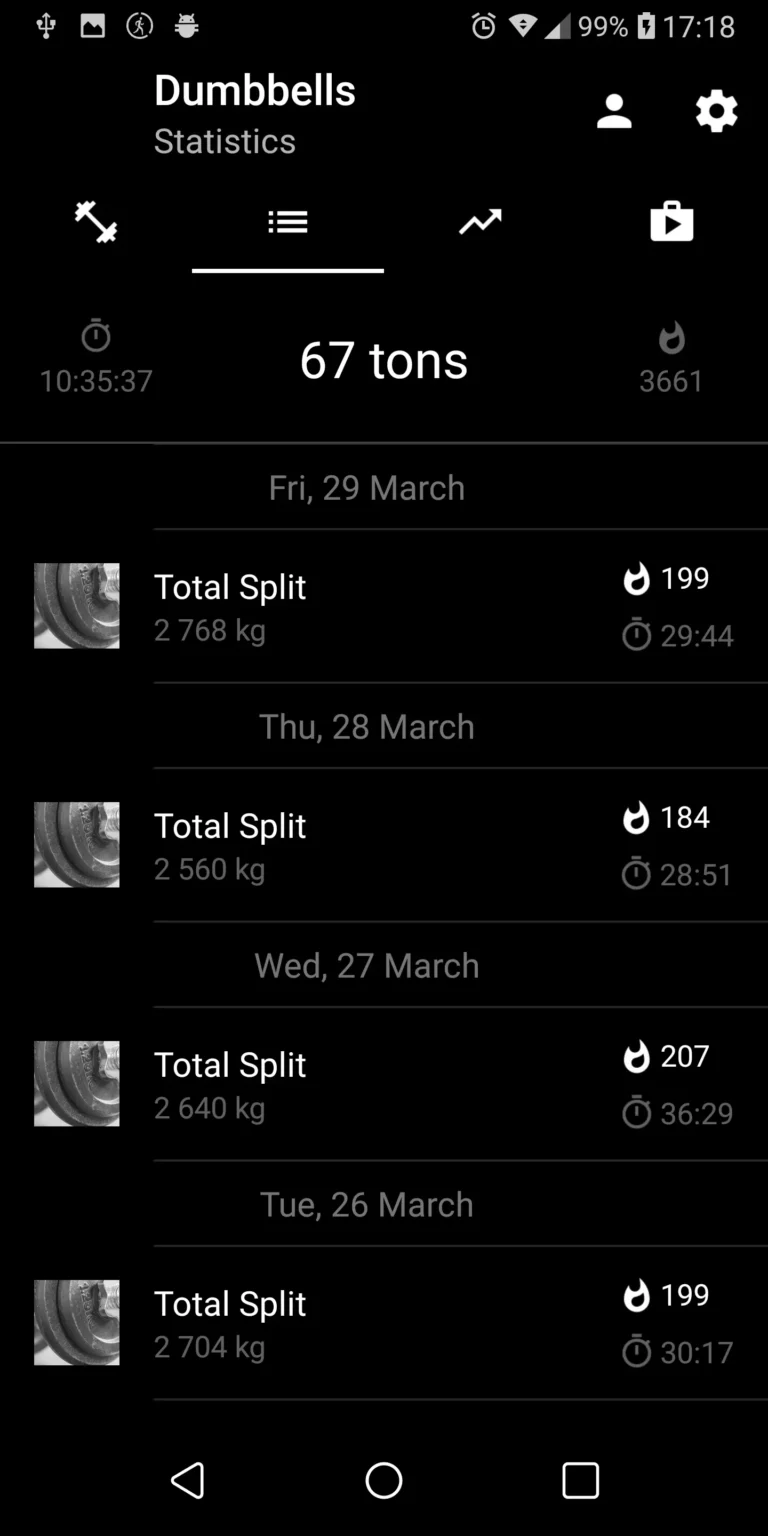The width and height of the screenshot is (768, 1536).
Task: Open the video exercises tab
Action: coord(672,222)
